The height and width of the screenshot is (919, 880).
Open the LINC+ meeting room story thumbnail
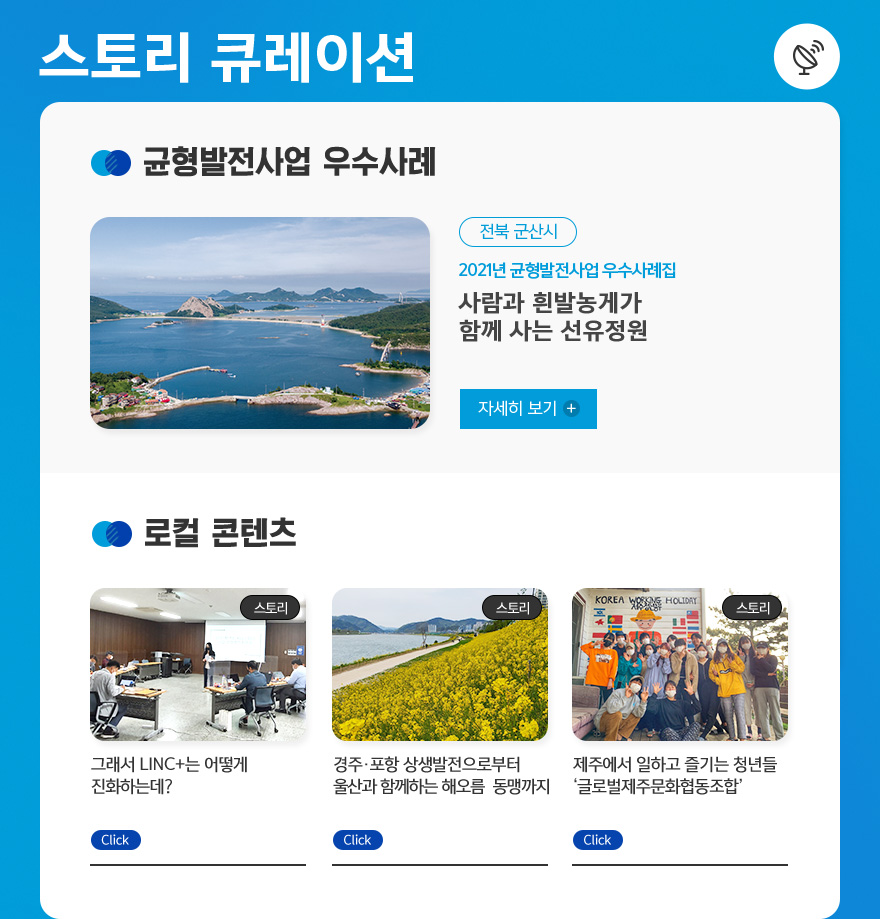coord(198,665)
